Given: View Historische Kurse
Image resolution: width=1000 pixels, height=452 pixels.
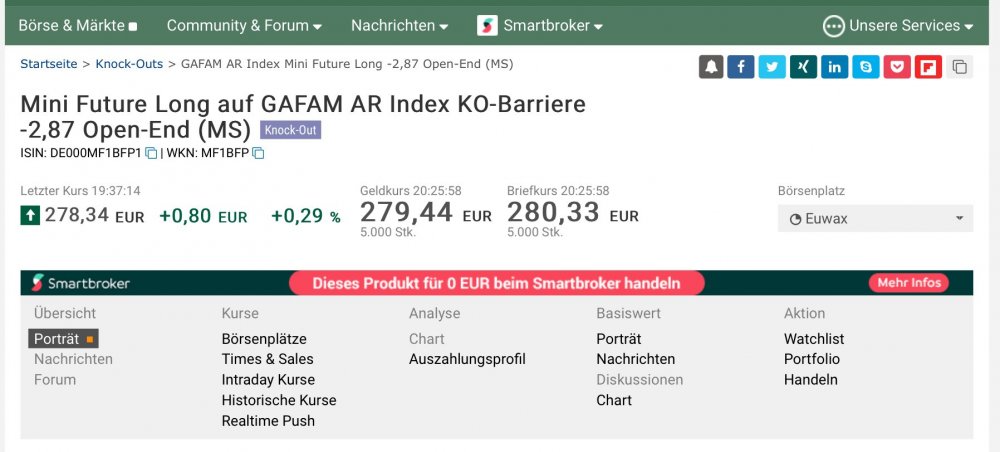Looking at the screenshot, I should [279, 400].
